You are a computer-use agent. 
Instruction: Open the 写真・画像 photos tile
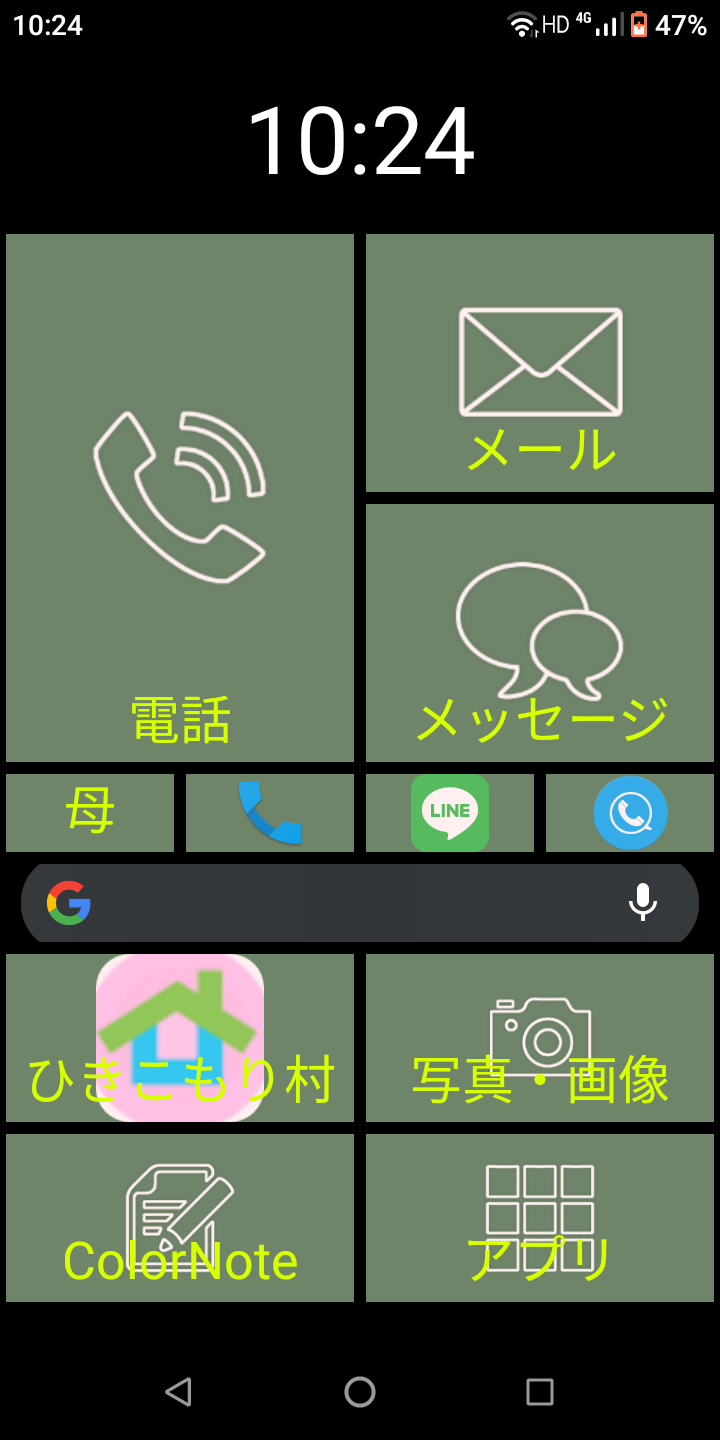[x=540, y=1038]
